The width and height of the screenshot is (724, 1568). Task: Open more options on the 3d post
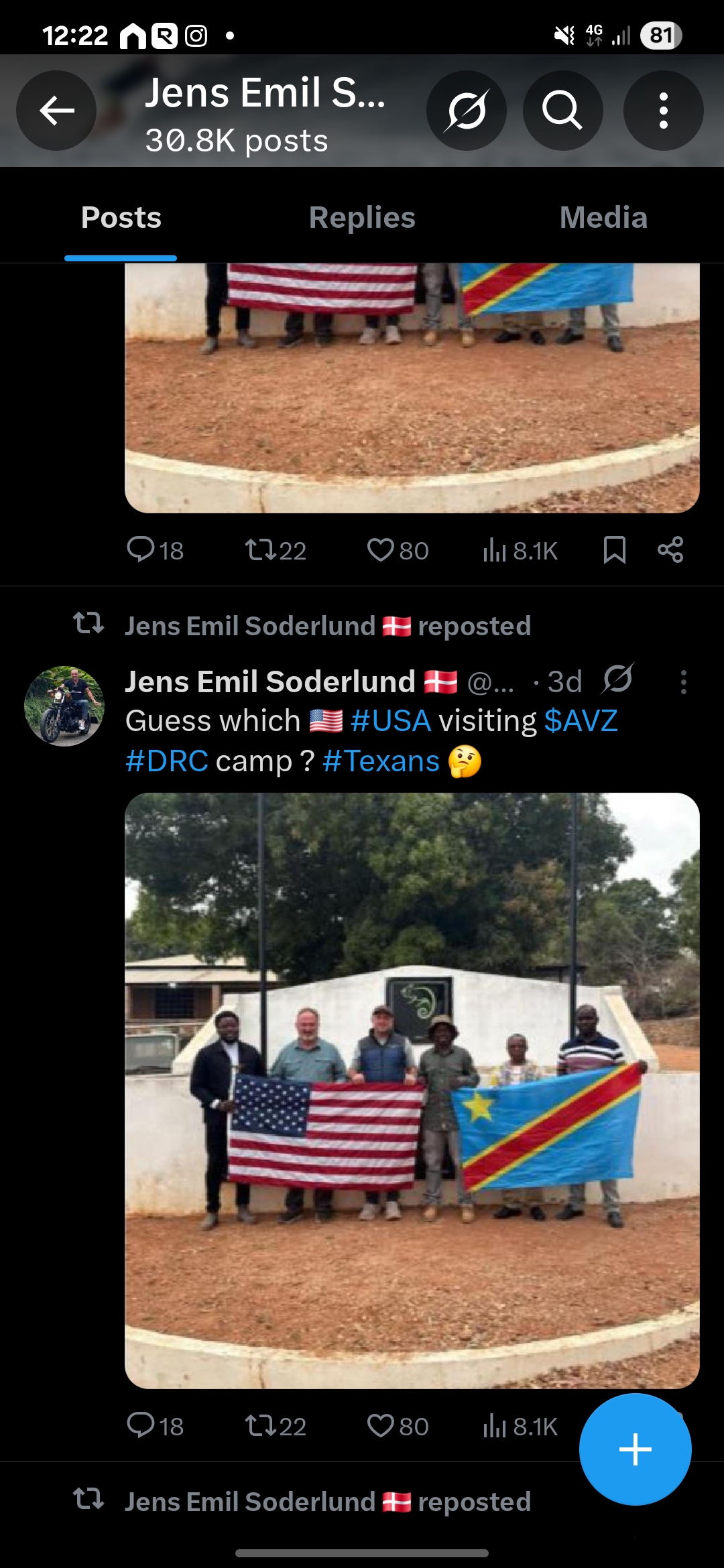683,682
